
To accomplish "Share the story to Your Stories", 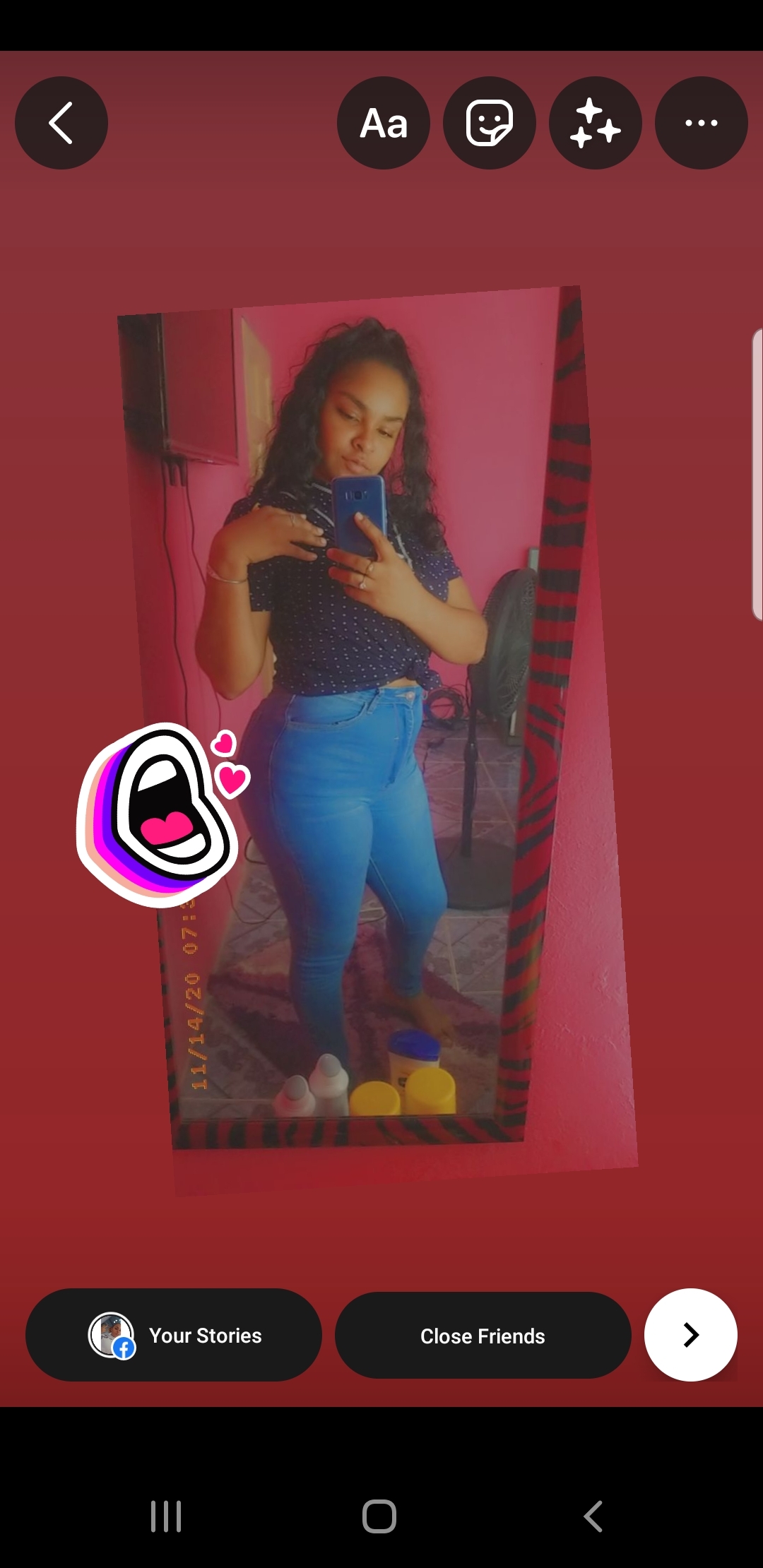I will coord(174,1335).
